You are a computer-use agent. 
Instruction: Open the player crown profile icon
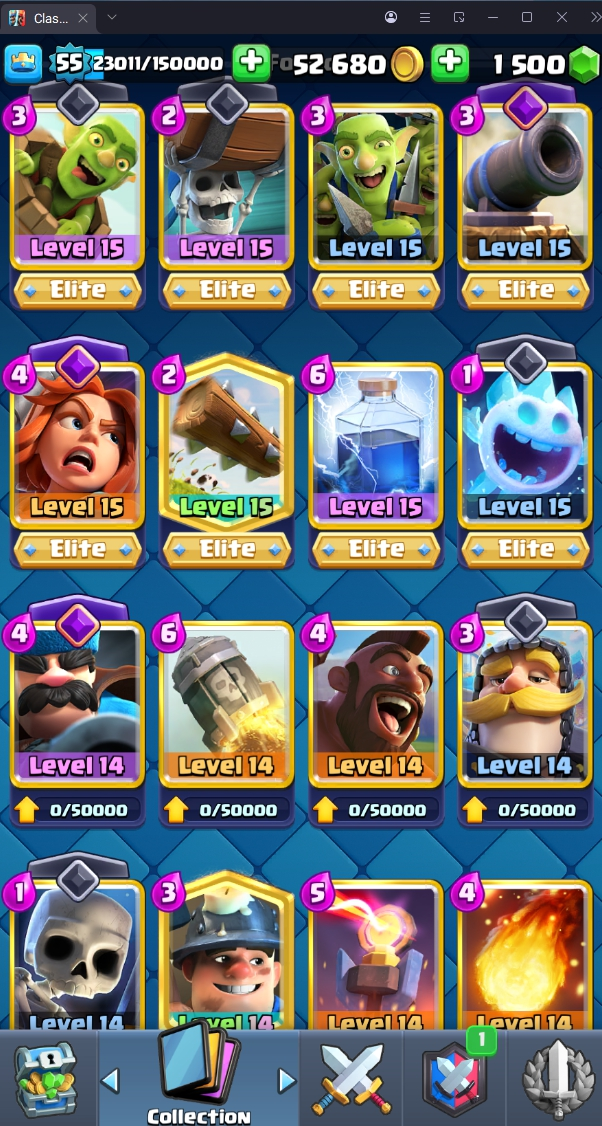click(24, 64)
